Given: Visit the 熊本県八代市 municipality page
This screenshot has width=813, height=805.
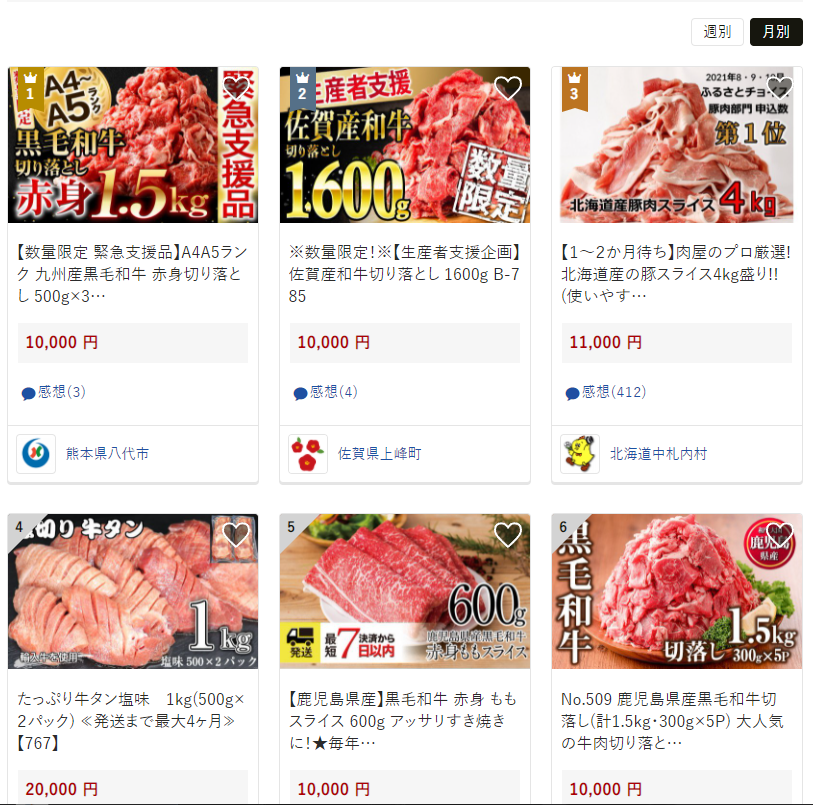Looking at the screenshot, I should (x=107, y=453).
